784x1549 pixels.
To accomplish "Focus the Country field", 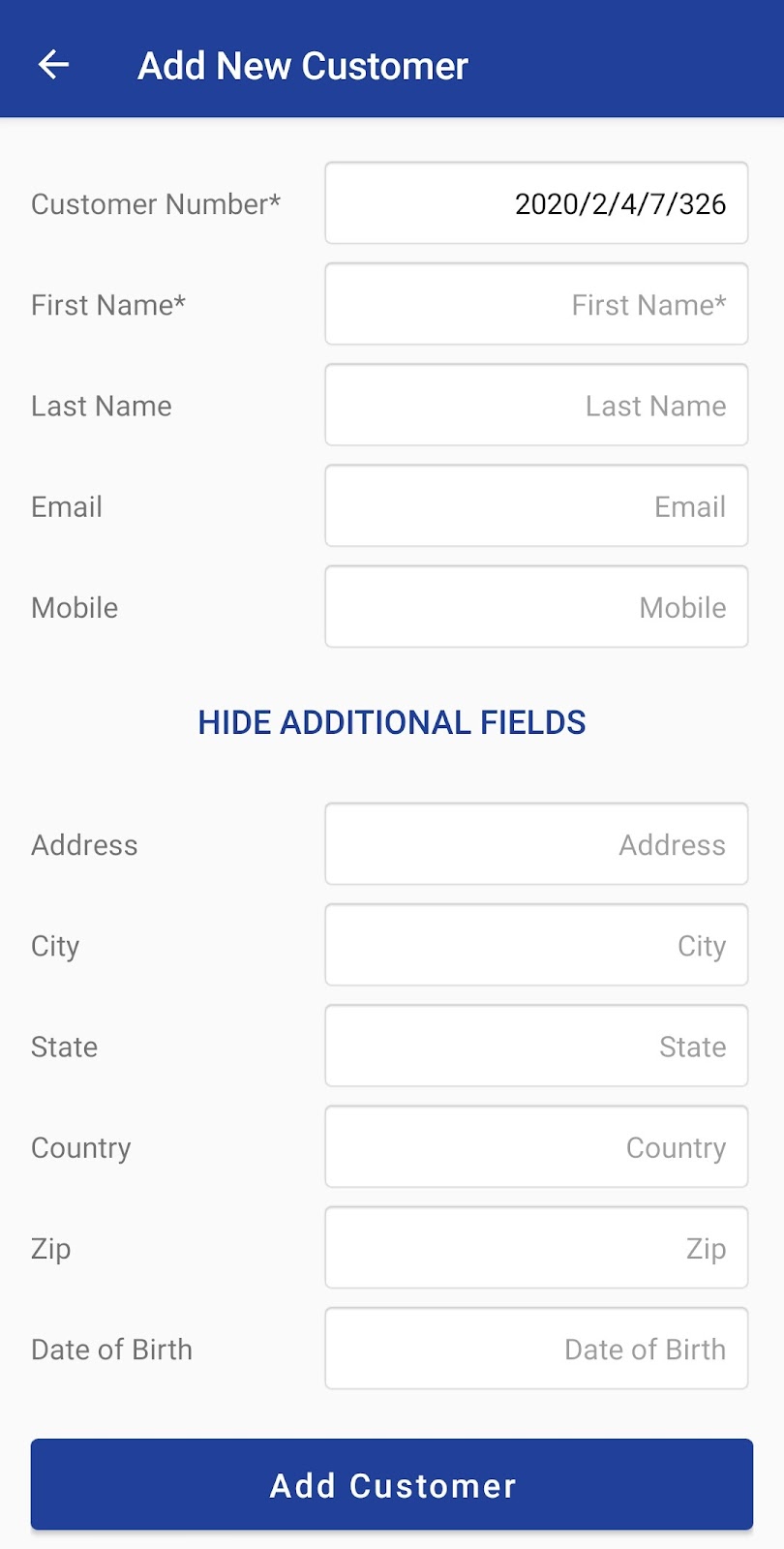I will pos(536,1147).
